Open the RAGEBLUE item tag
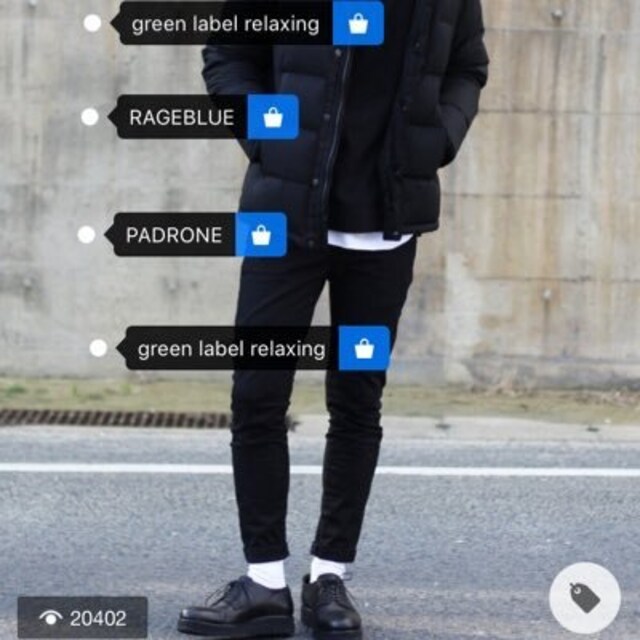 (x=181, y=118)
